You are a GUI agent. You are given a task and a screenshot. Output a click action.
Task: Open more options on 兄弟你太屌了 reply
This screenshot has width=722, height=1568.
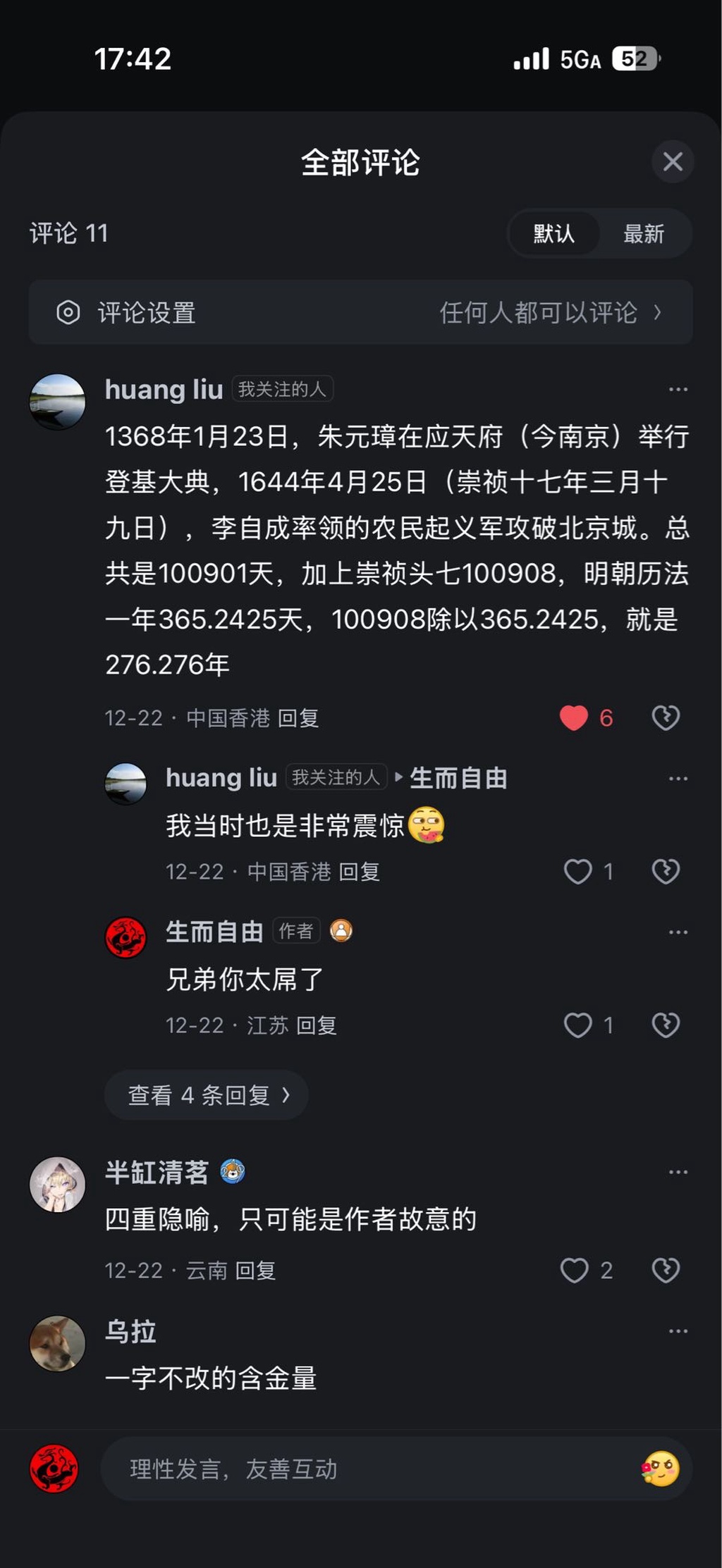[678, 932]
